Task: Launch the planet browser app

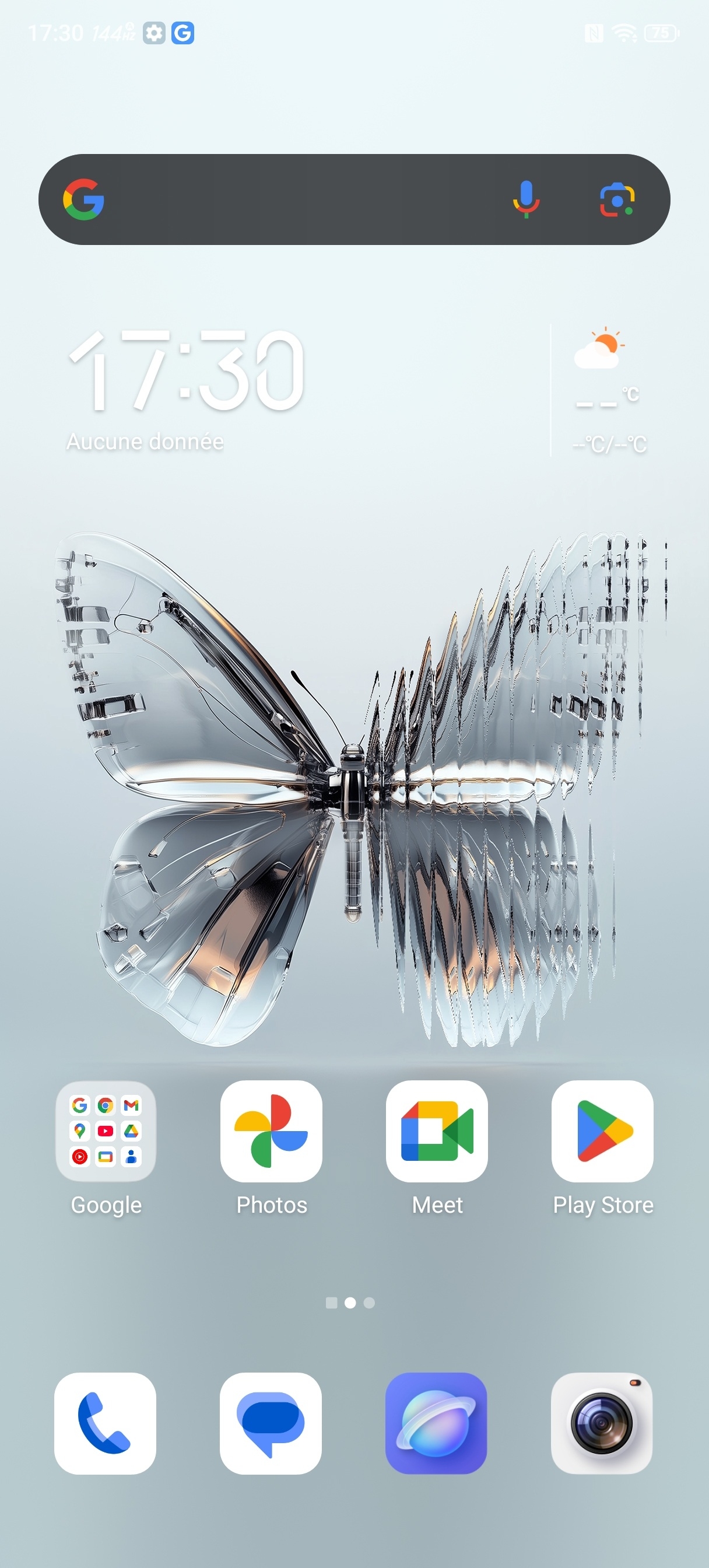Action: pyautogui.click(x=436, y=1423)
